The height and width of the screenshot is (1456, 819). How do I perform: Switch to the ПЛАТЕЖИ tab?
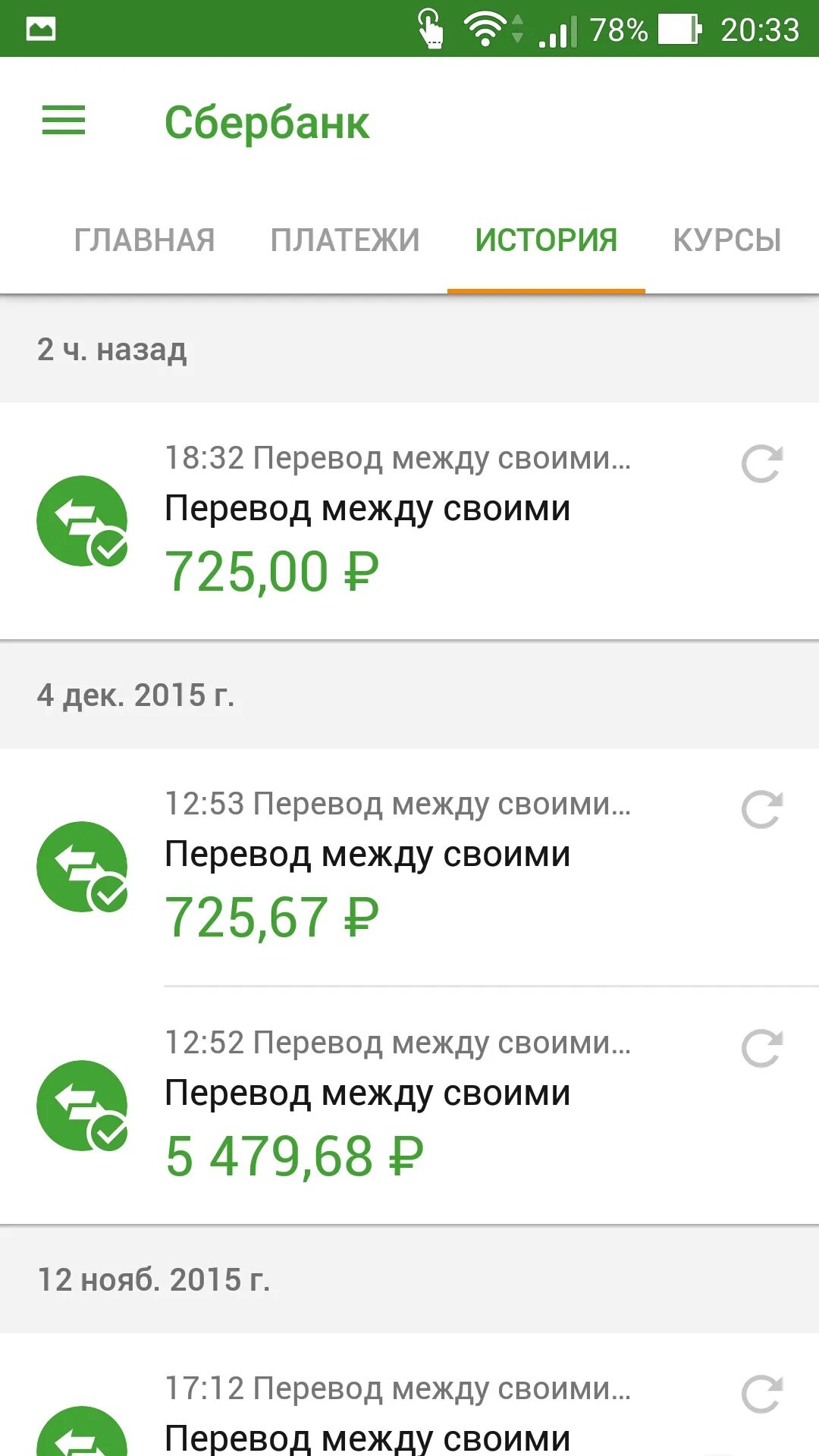[345, 240]
